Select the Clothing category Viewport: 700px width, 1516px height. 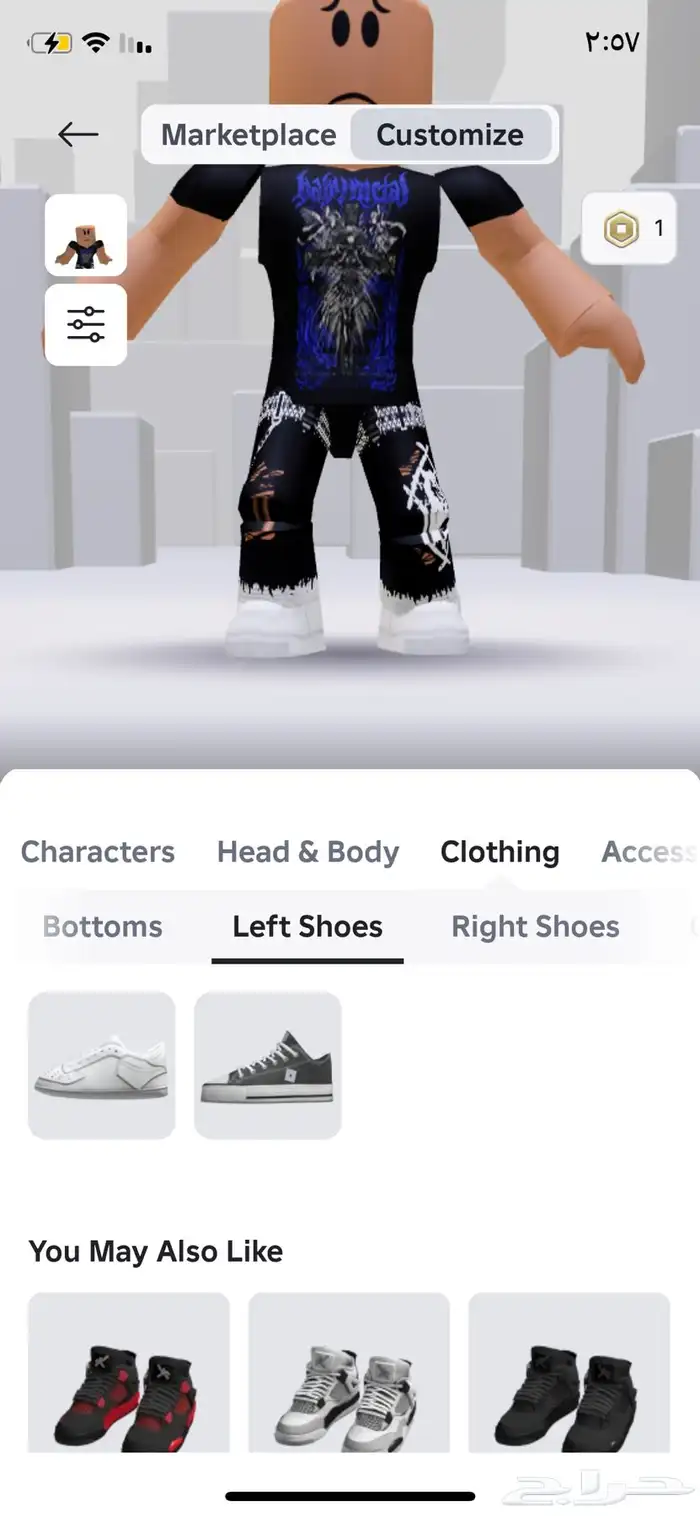pos(499,852)
